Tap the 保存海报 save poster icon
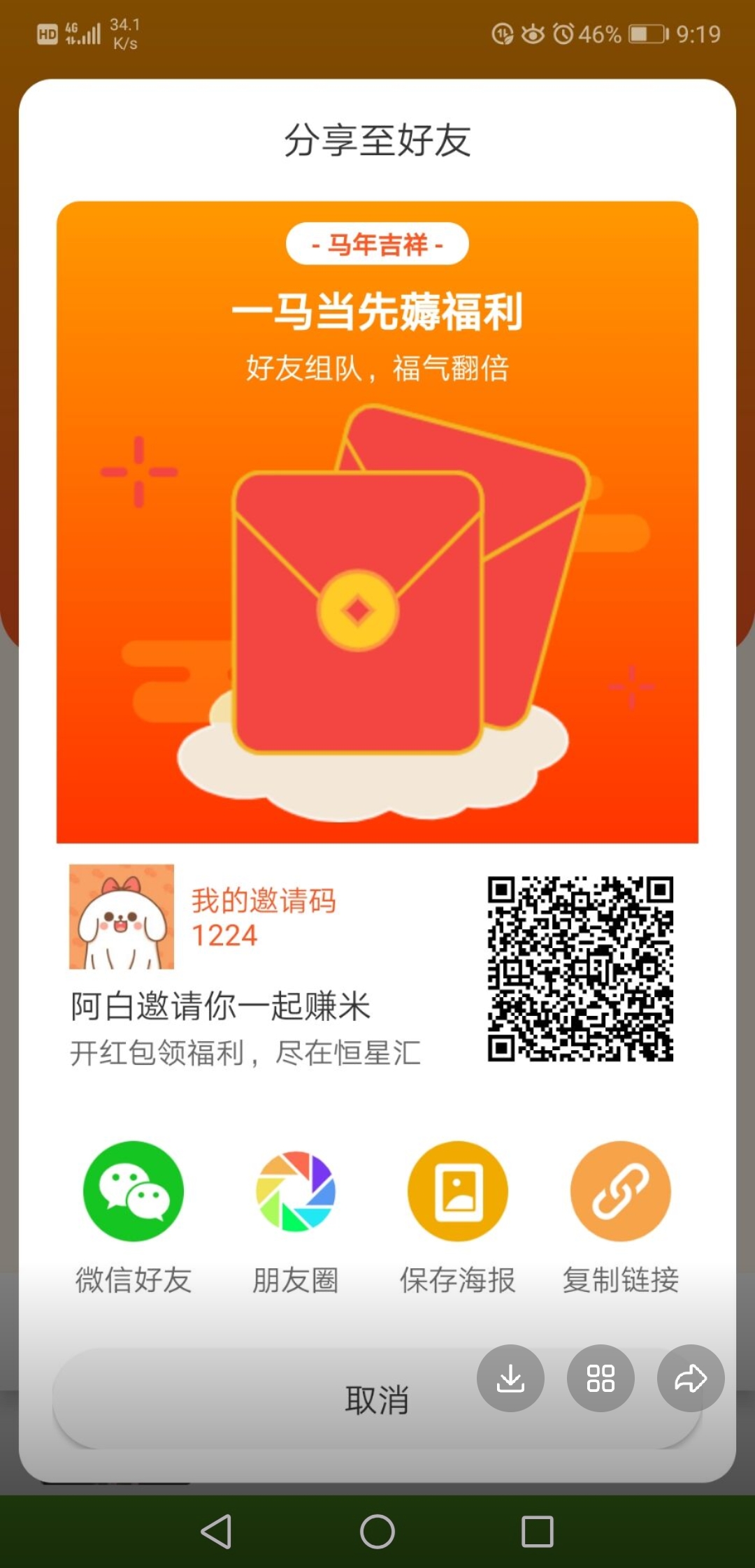755x1568 pixels. click(x=458, y=1191)
